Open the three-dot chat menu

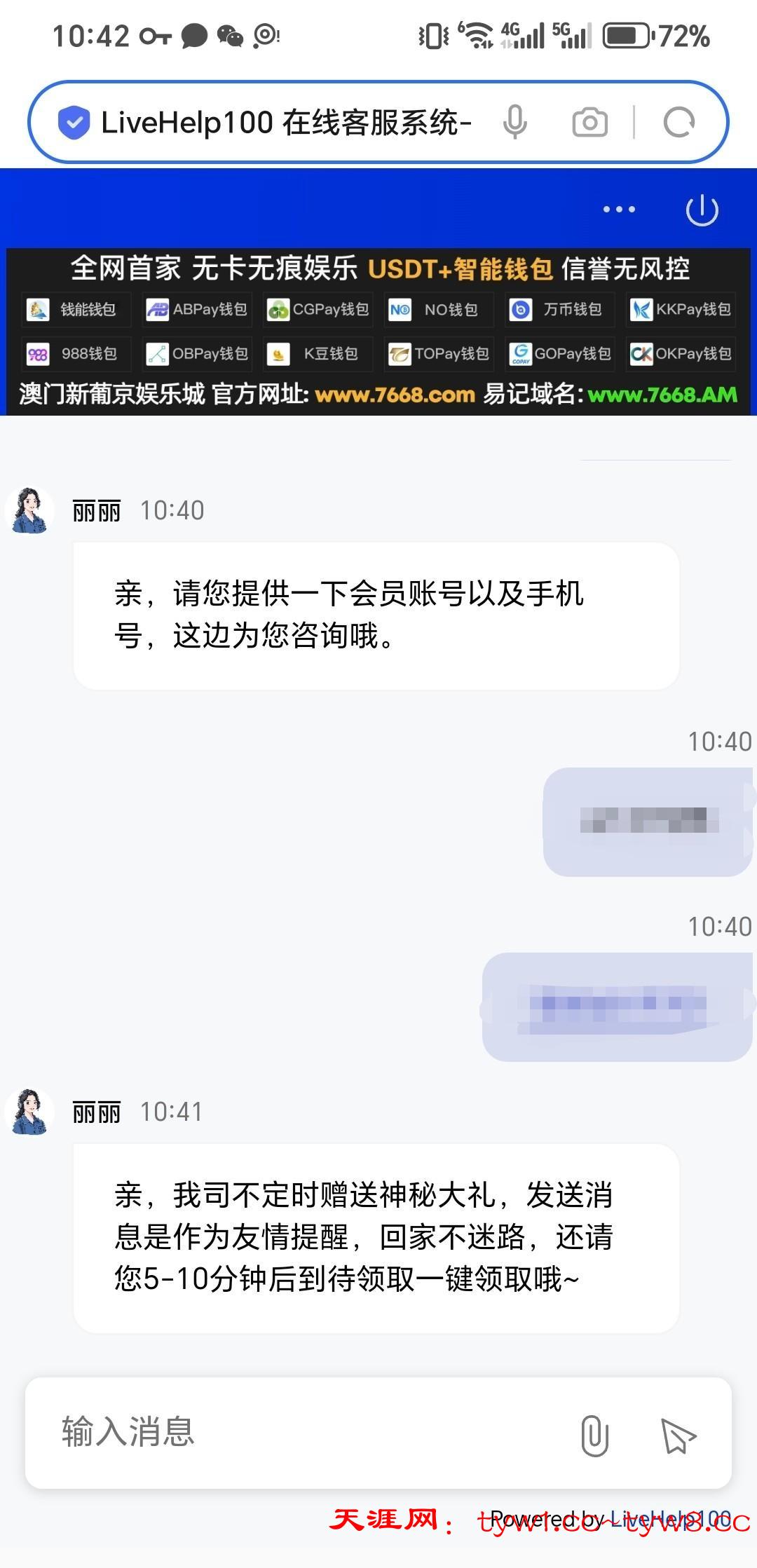click(x=619, y=210)
